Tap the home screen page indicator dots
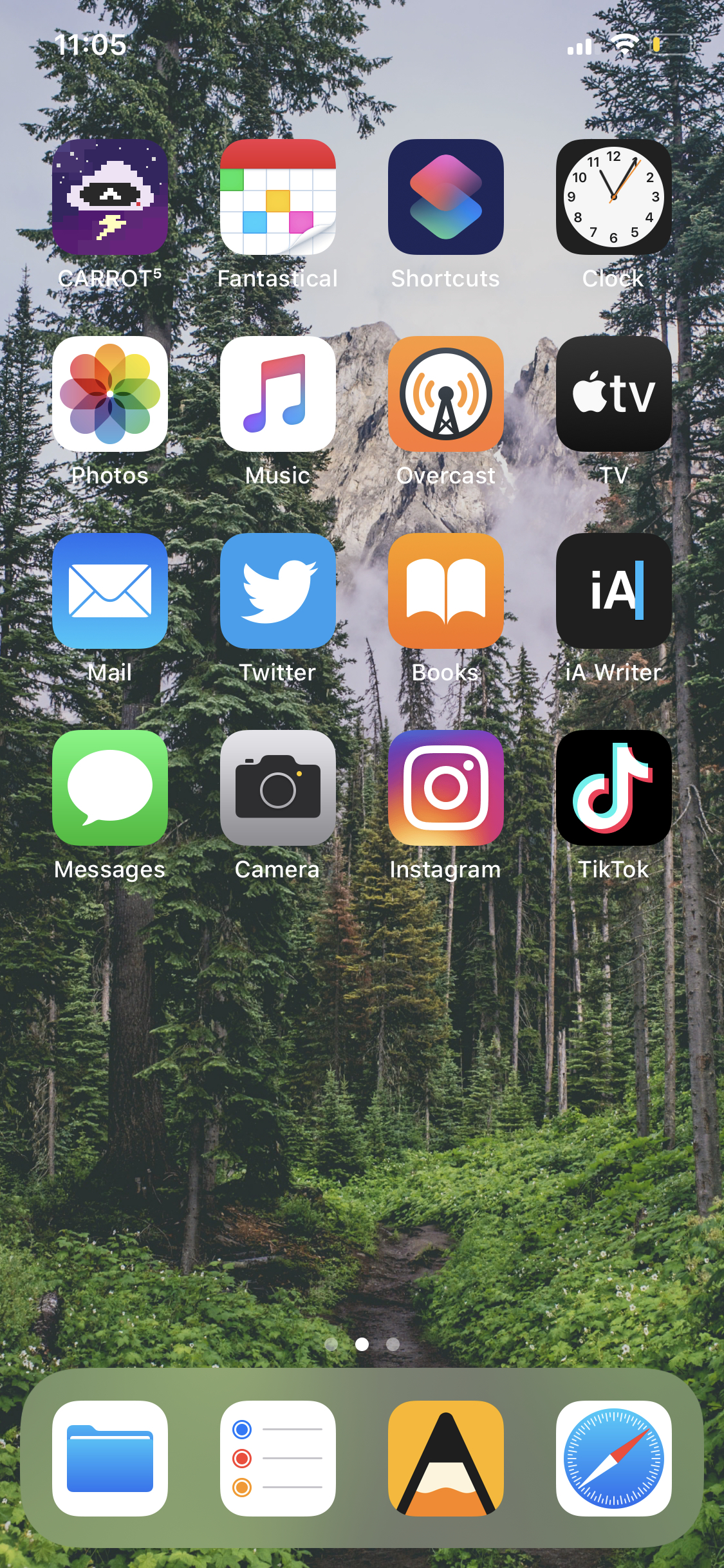The height and width of the screenshot is (1568, 724). (362, 1344)
